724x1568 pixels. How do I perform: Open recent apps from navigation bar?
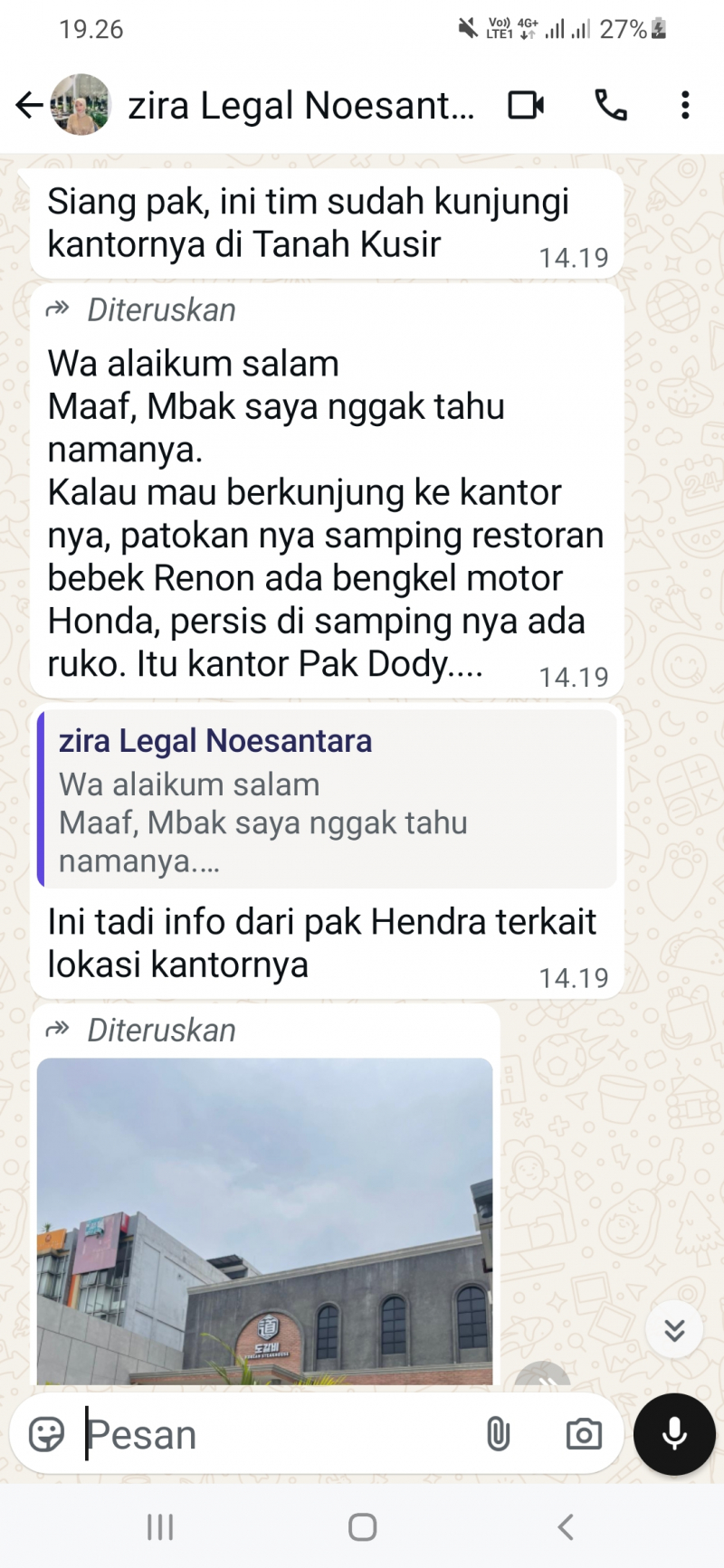click(x=160, y=1528)
